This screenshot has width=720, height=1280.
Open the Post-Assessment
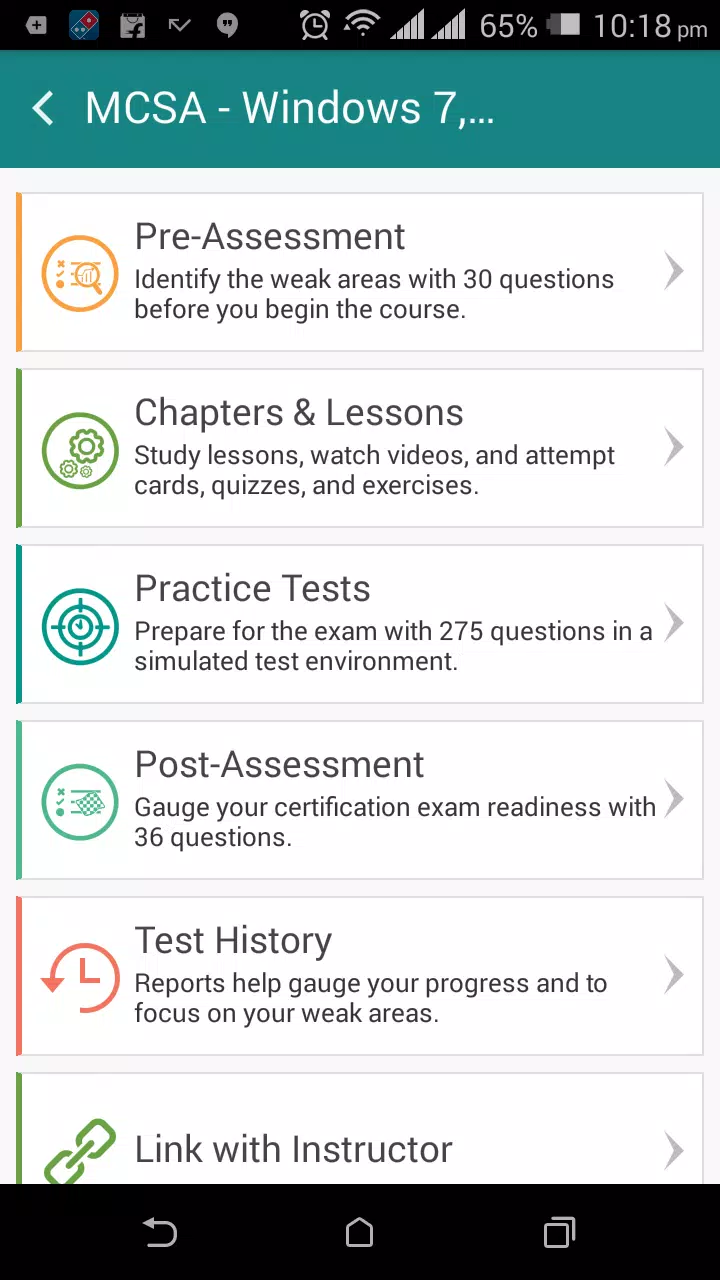360,800
